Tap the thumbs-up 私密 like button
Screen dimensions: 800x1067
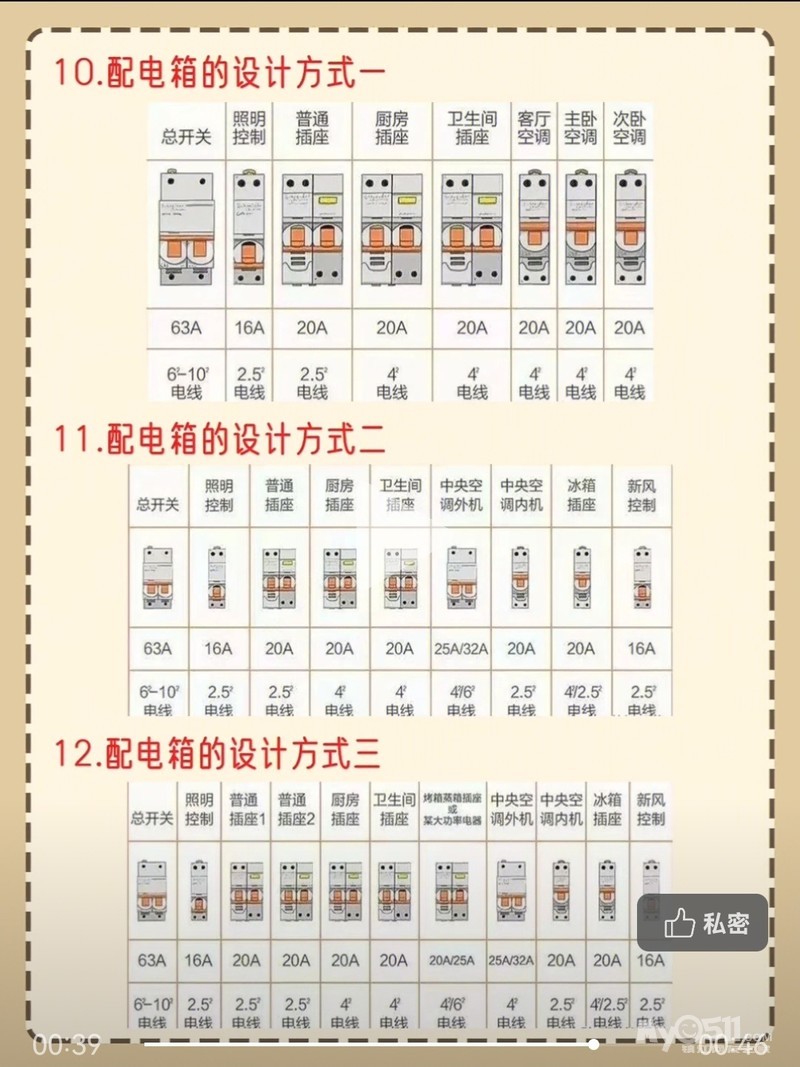point(702,923)
